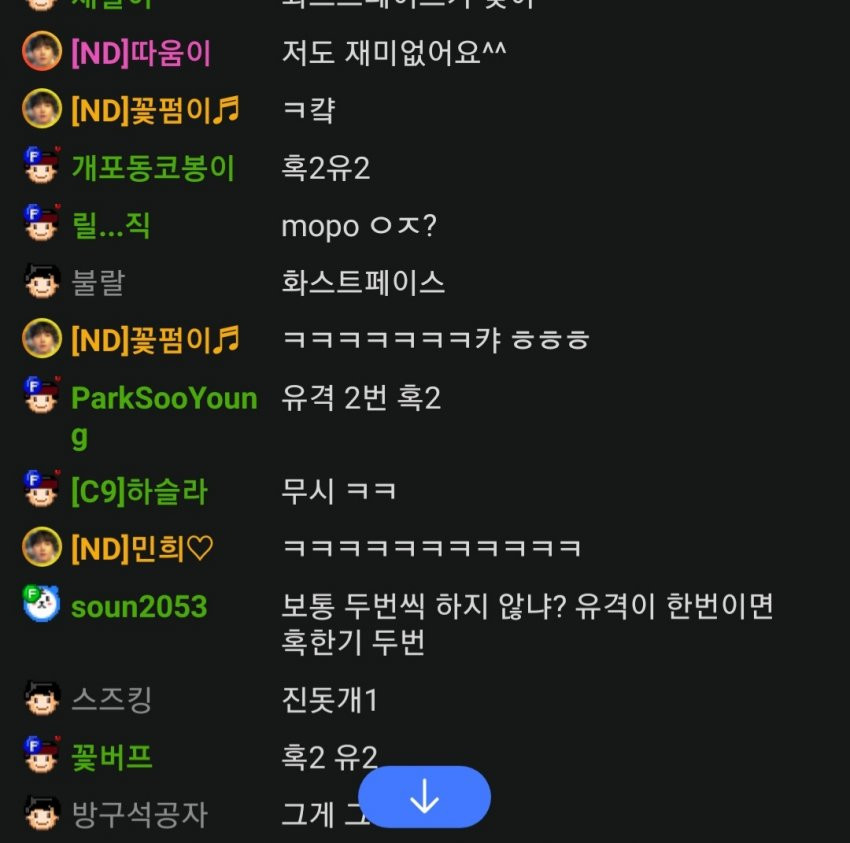Select the 스즈킹 chat user
850x843 pixels.
coord(111,699)
